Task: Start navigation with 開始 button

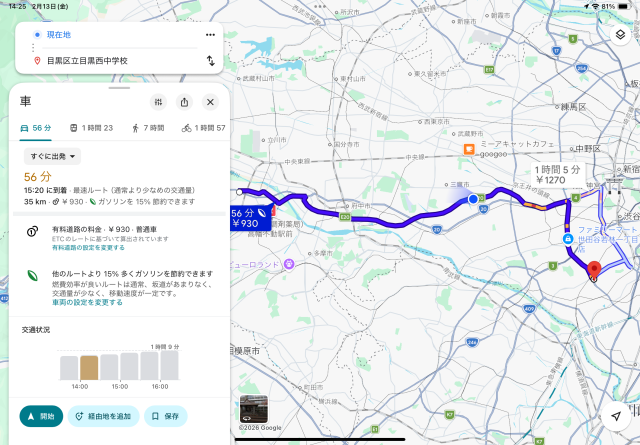Action: [40, 416]
